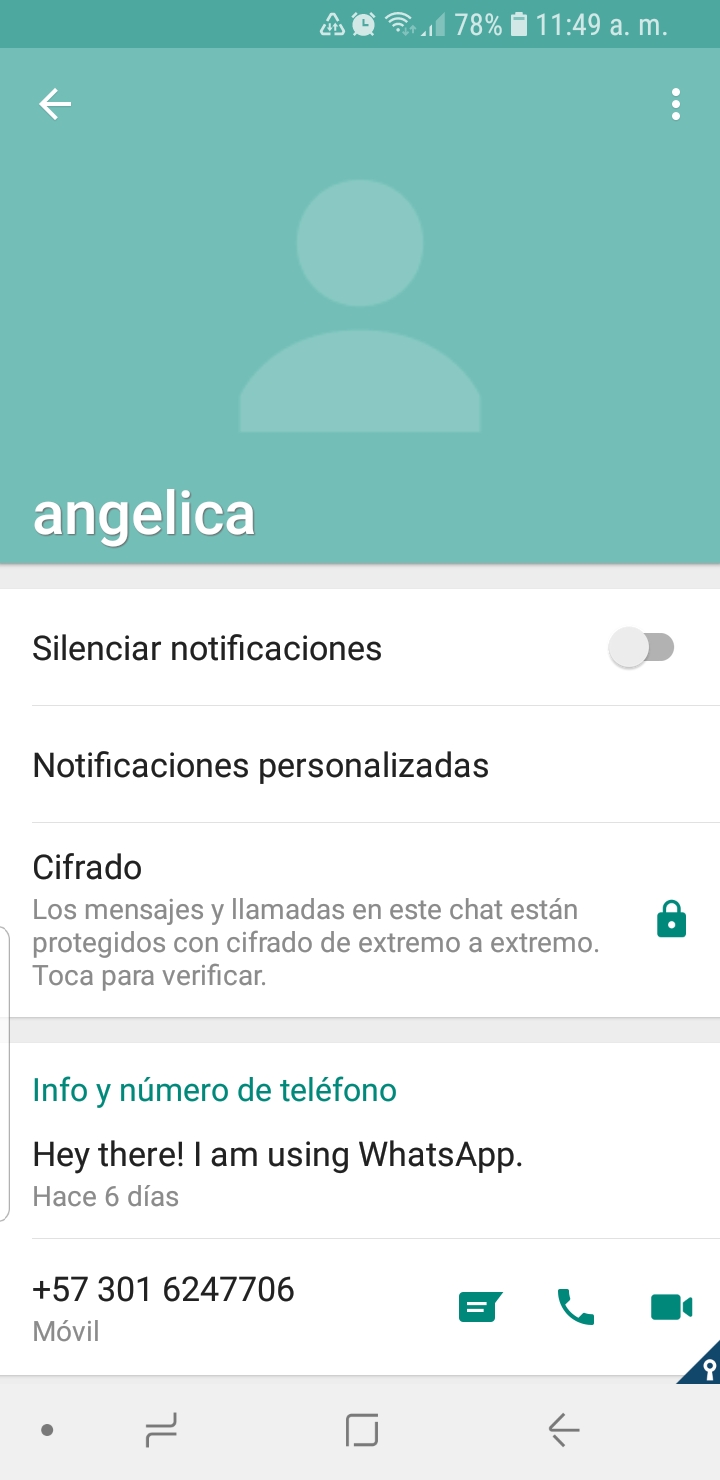The image size is (720, 1480).
Task: Open Notificaciones personalizadas
Action: tap(360, 765)
